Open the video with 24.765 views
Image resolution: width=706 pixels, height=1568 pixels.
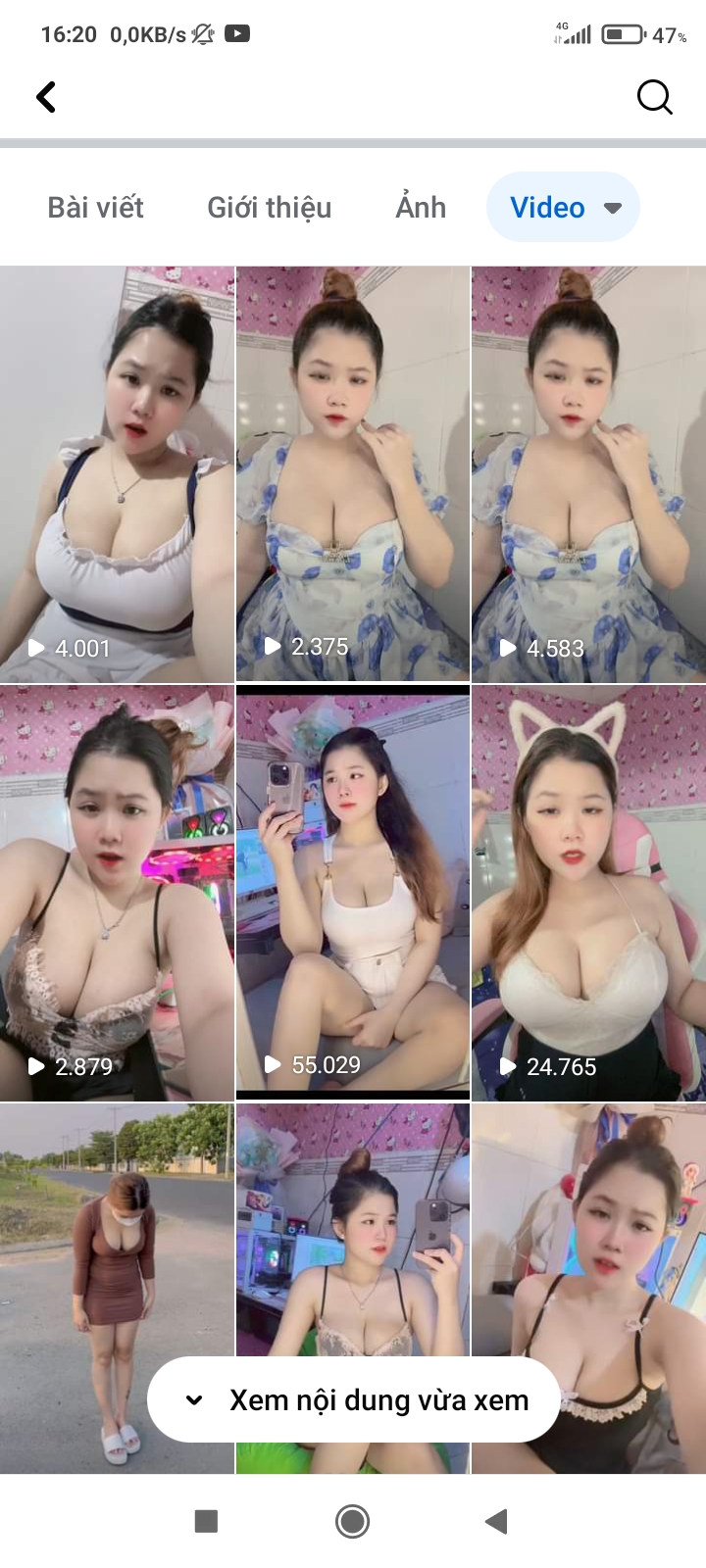pyautogui.click(x=588, y=892)
